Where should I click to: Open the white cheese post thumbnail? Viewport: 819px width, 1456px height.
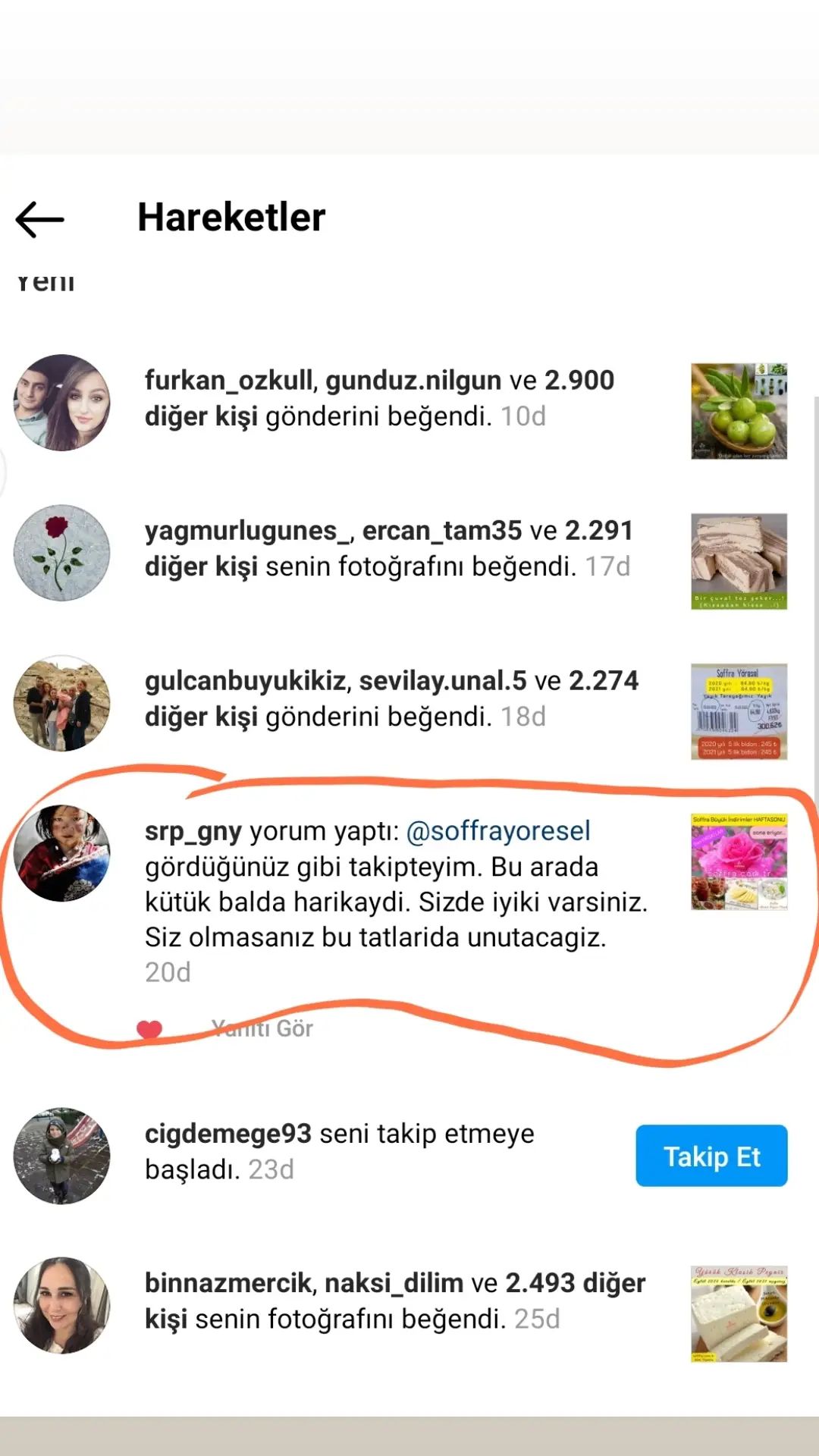739,1313
